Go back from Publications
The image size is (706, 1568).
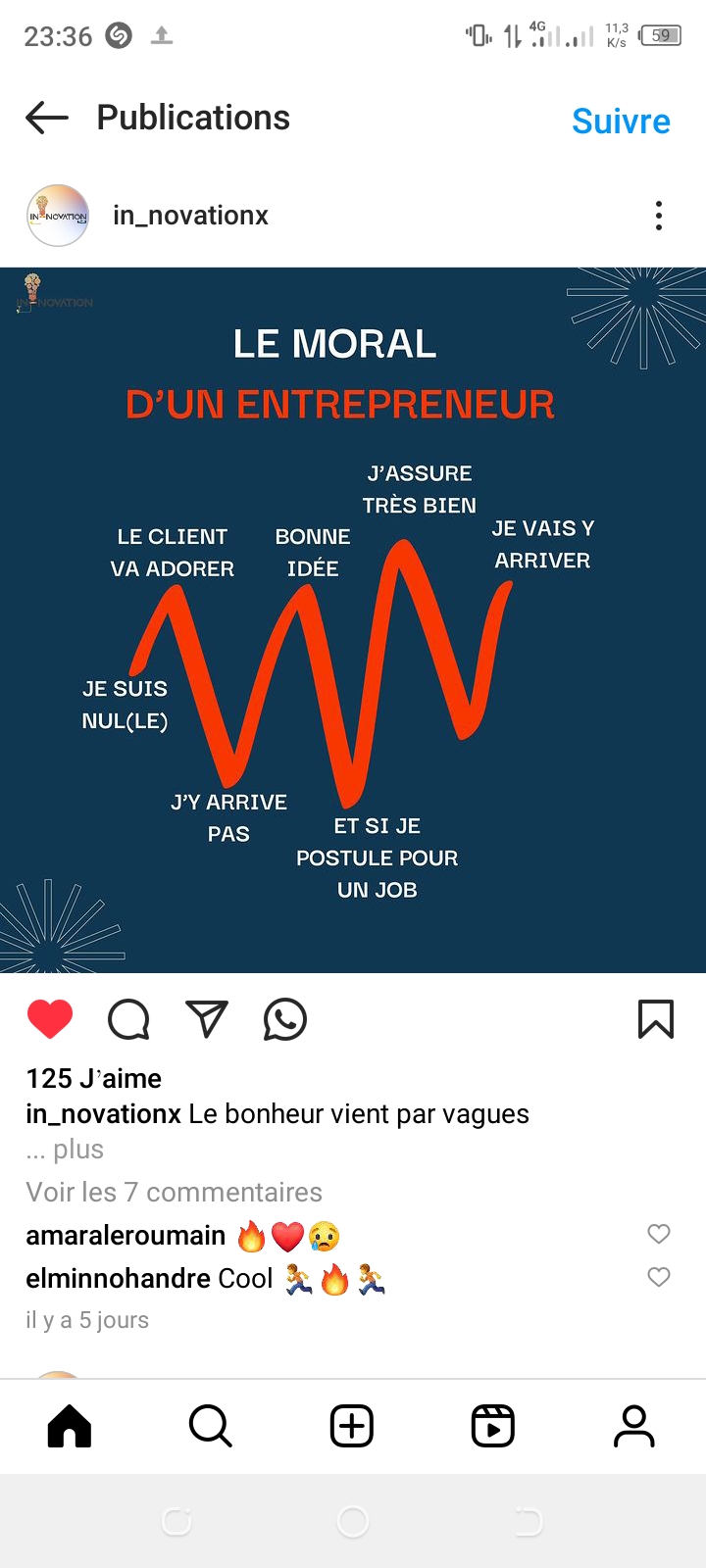[47, 119]
